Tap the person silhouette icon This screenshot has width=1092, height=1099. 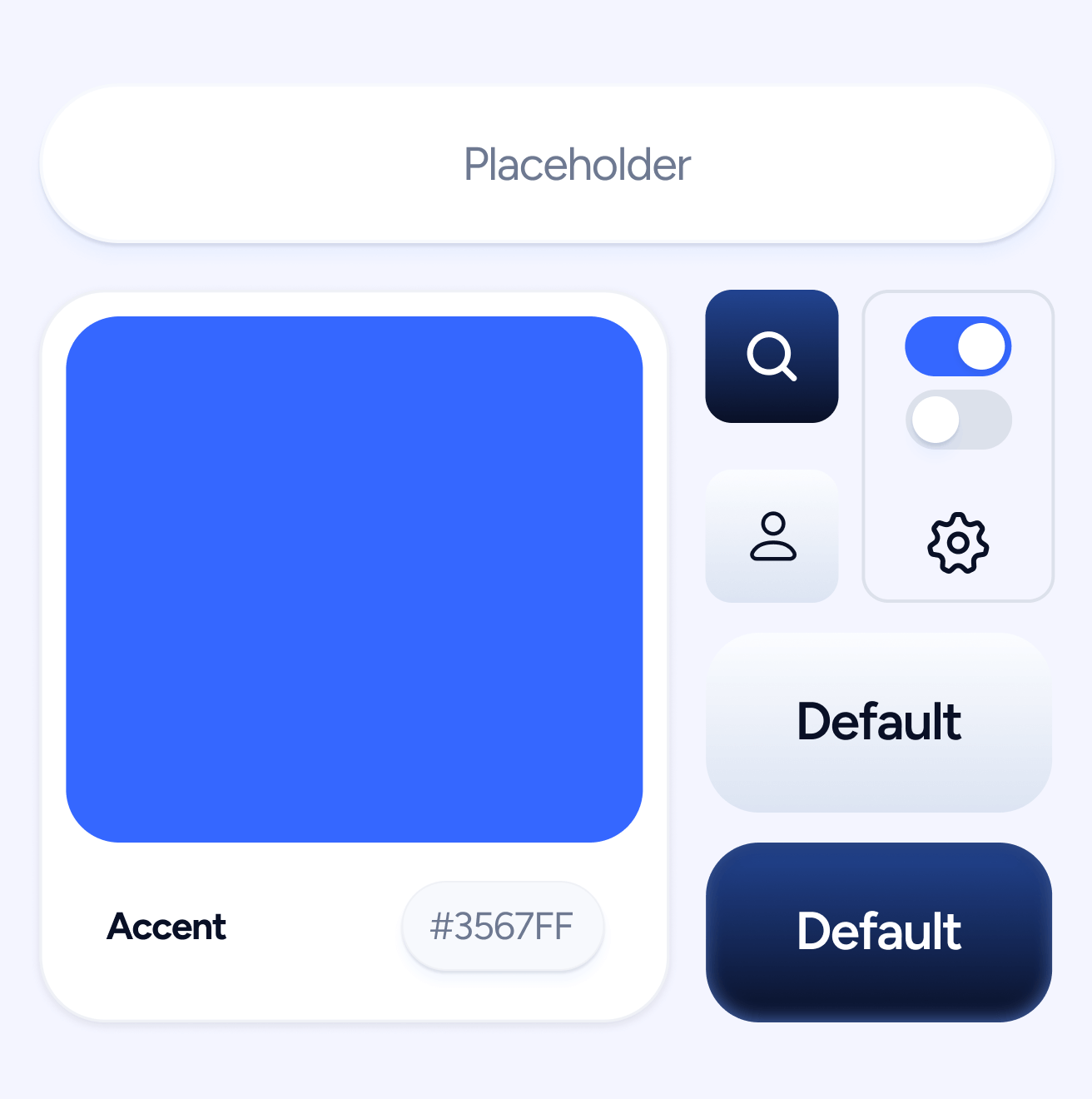(x=772, y=537)
